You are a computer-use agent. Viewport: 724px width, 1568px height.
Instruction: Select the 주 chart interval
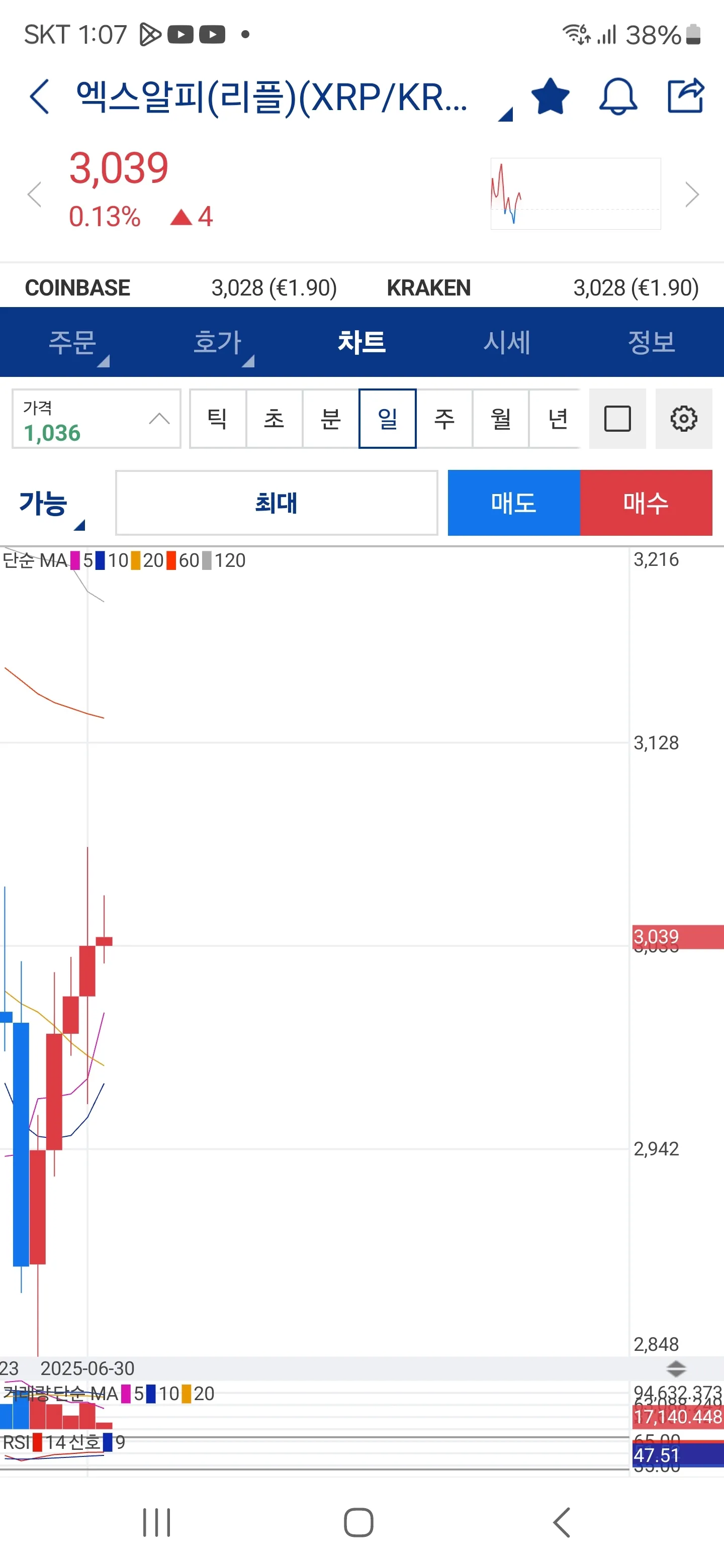444,419
